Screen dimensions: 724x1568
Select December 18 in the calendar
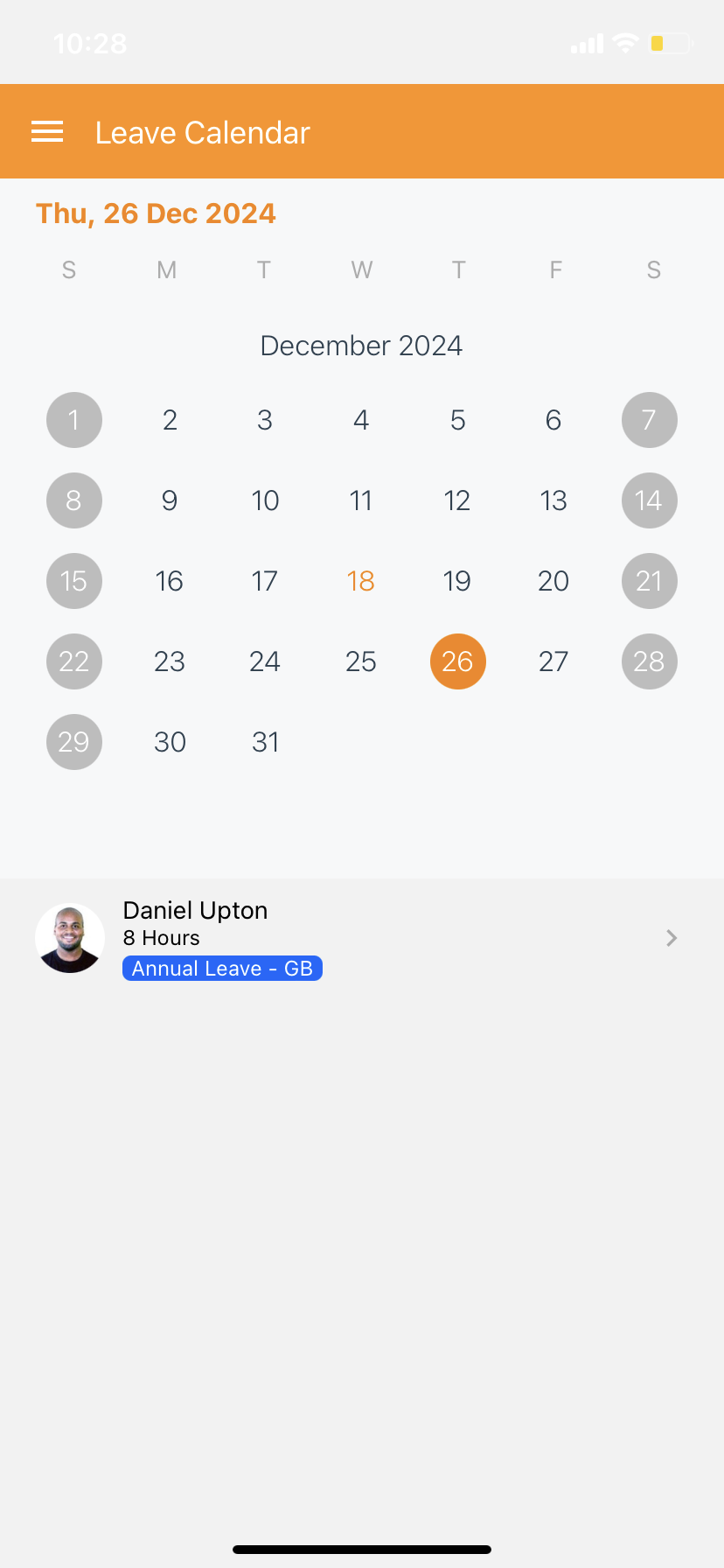[x=361, y=581]
